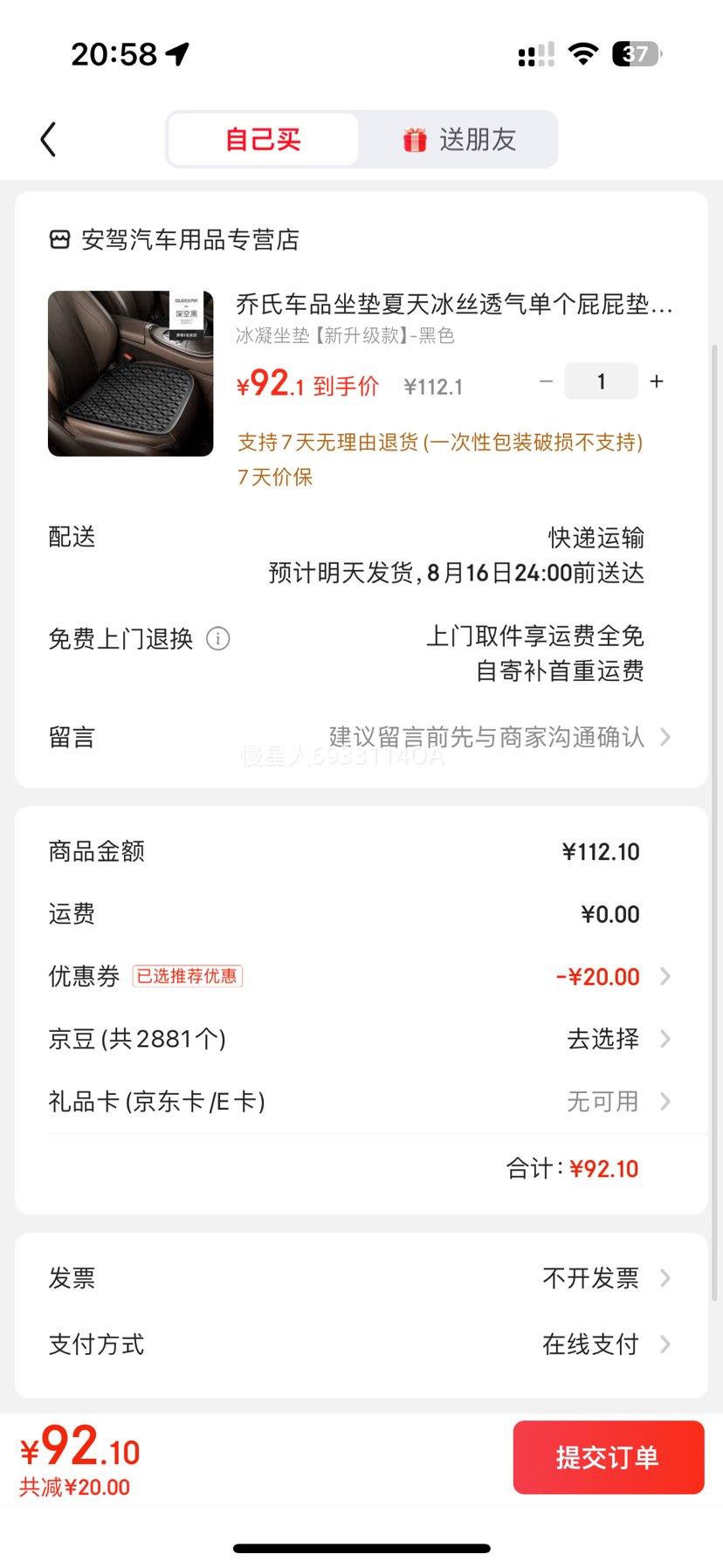
Task: Open the seat cushion product thumbnail
Action: click(131, 374)
